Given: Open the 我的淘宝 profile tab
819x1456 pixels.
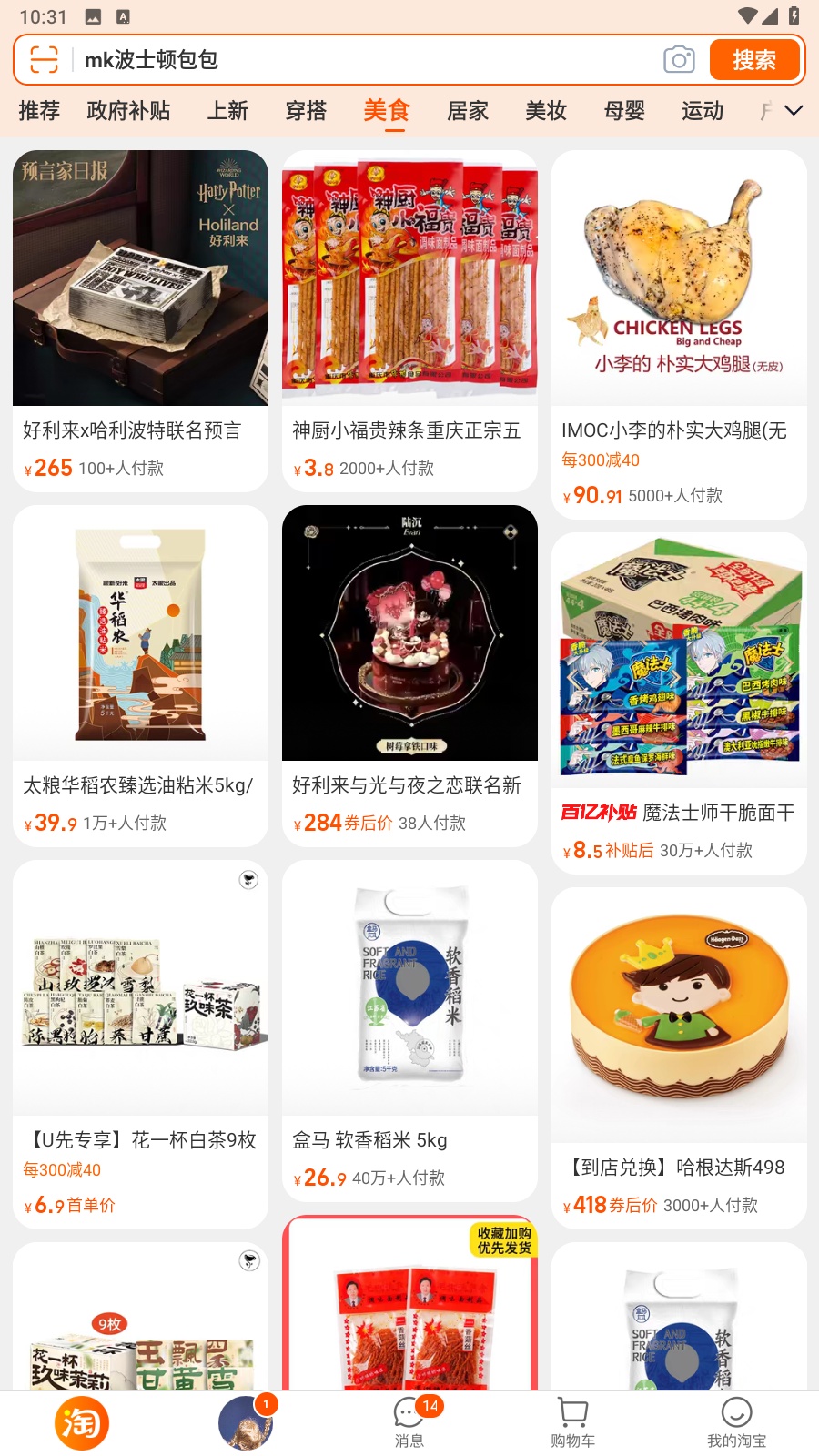Looking at the screenshot, I should coord(736,1422).
